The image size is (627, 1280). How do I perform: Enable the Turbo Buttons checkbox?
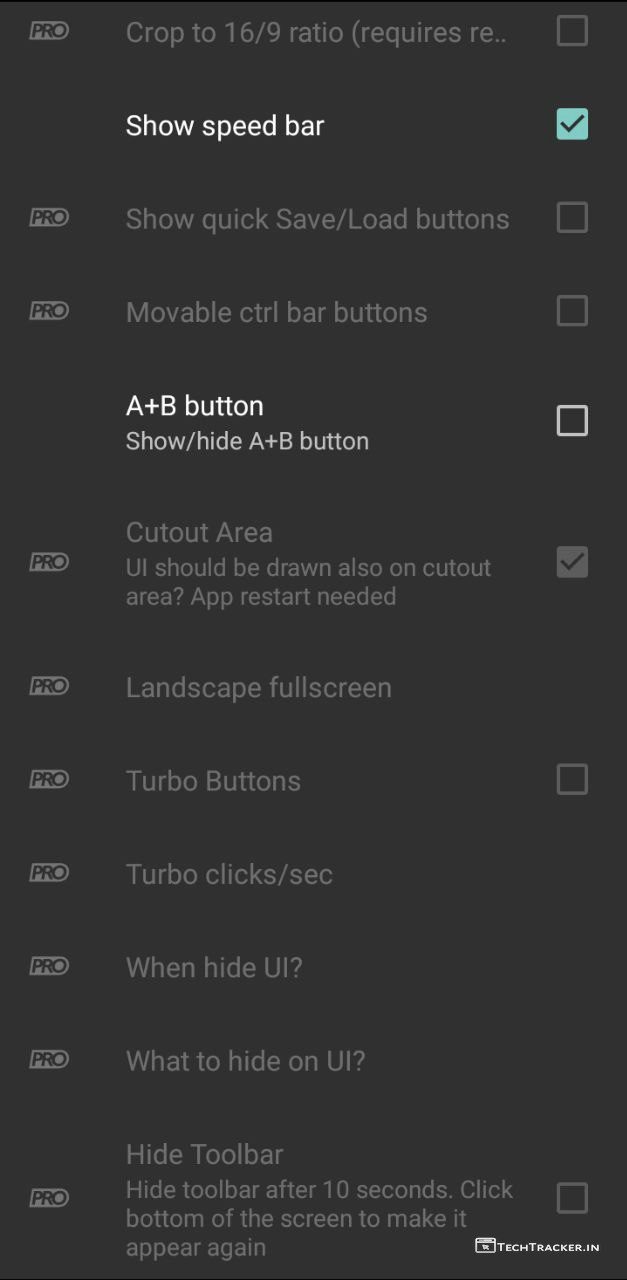click(572, 780)
